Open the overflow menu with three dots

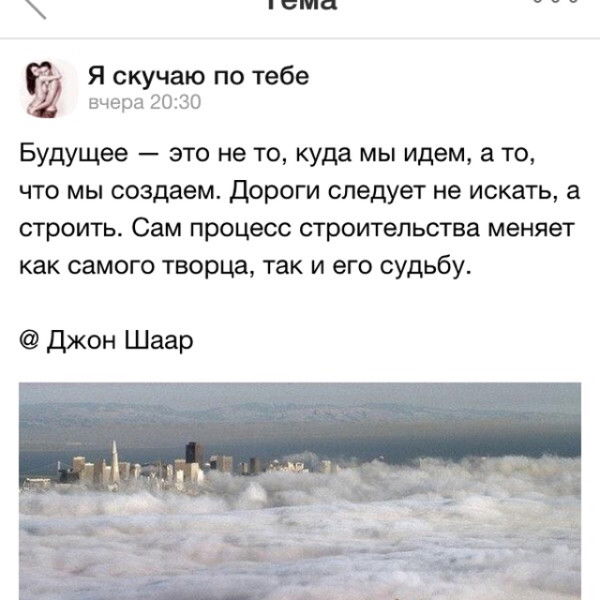557,4
